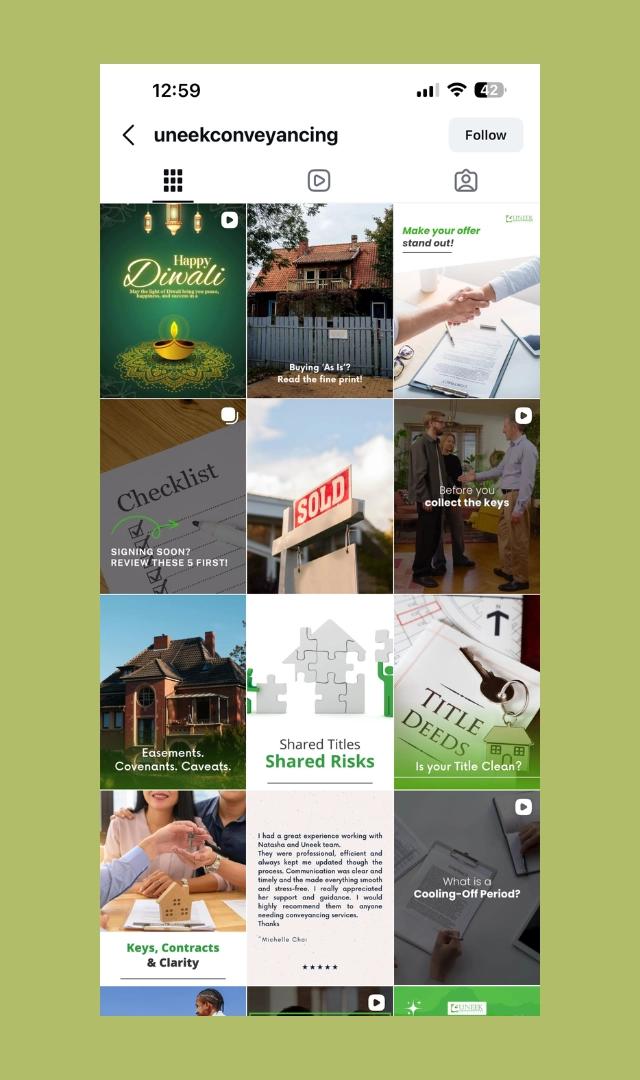
Task: Open the Before you collect the keys reel
Action: tap(466, 496)
